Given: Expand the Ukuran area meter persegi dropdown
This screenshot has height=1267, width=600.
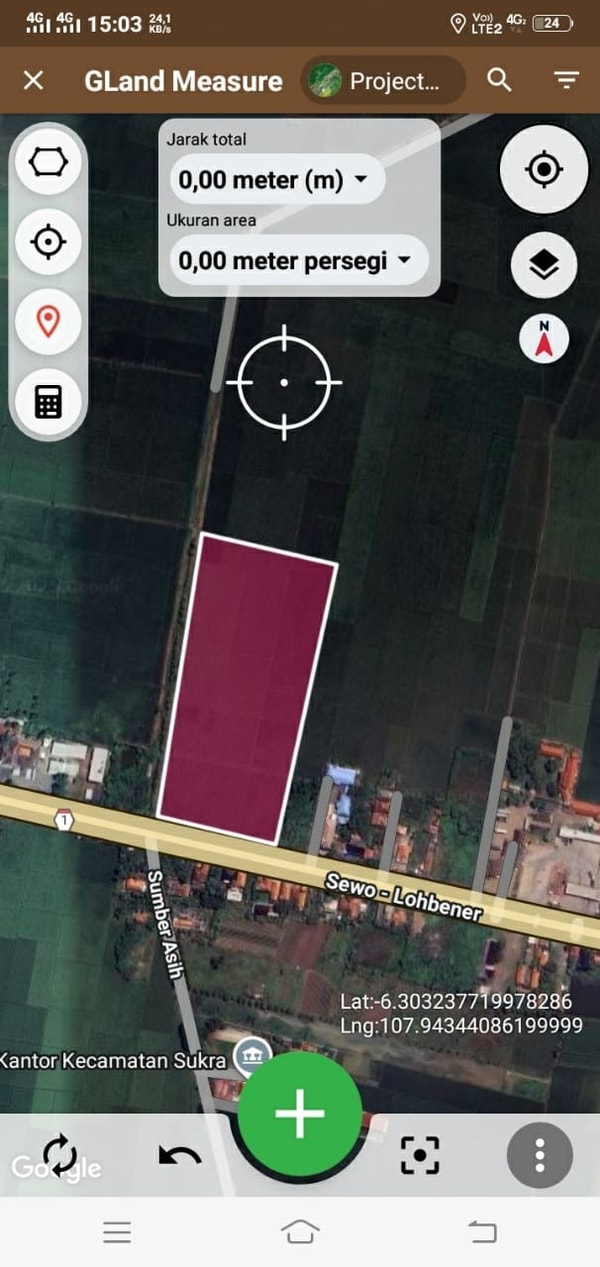Looking at the screenshot, I should click(295, 261).
